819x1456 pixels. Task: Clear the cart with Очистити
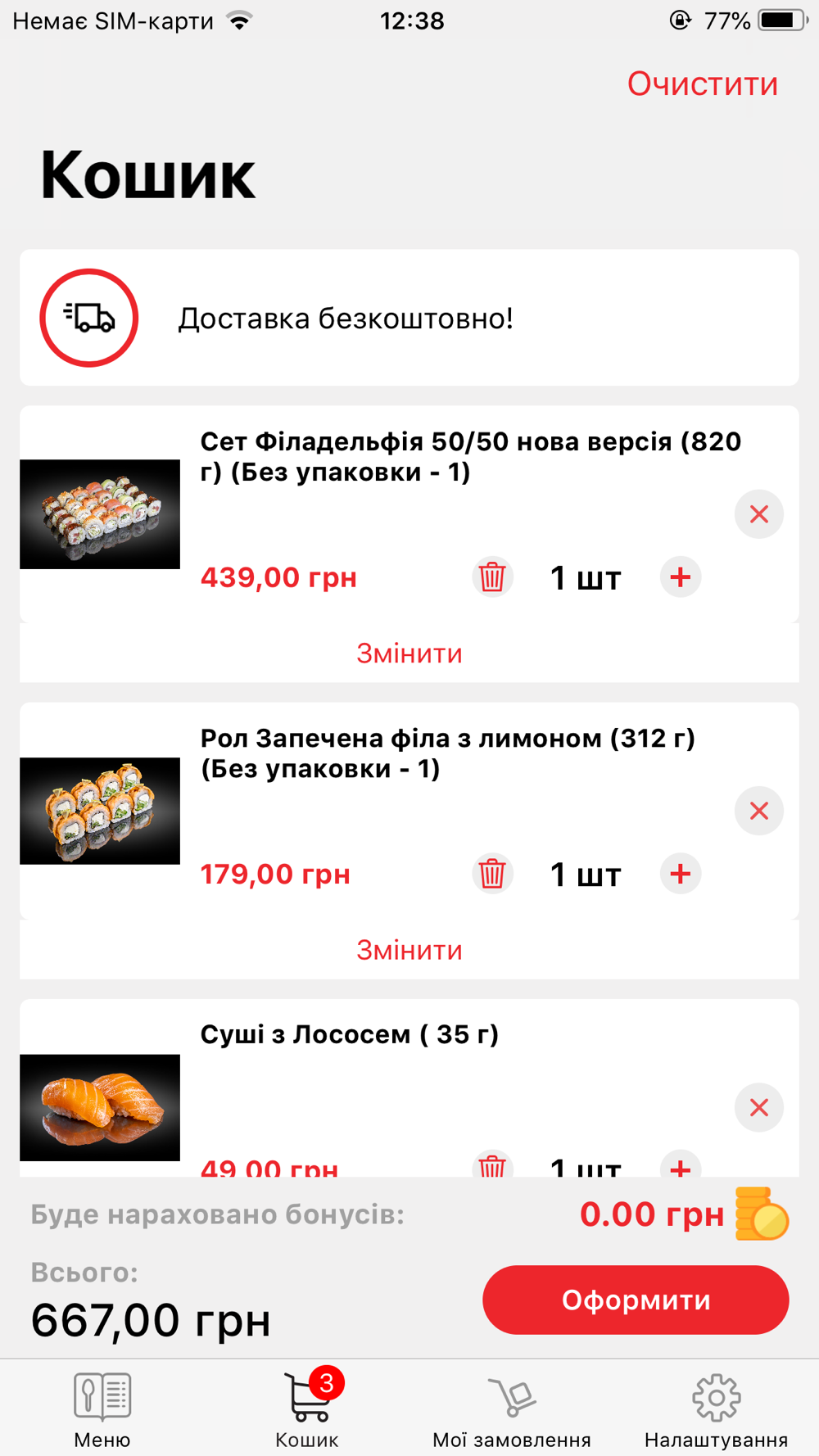tap(702, 84)
